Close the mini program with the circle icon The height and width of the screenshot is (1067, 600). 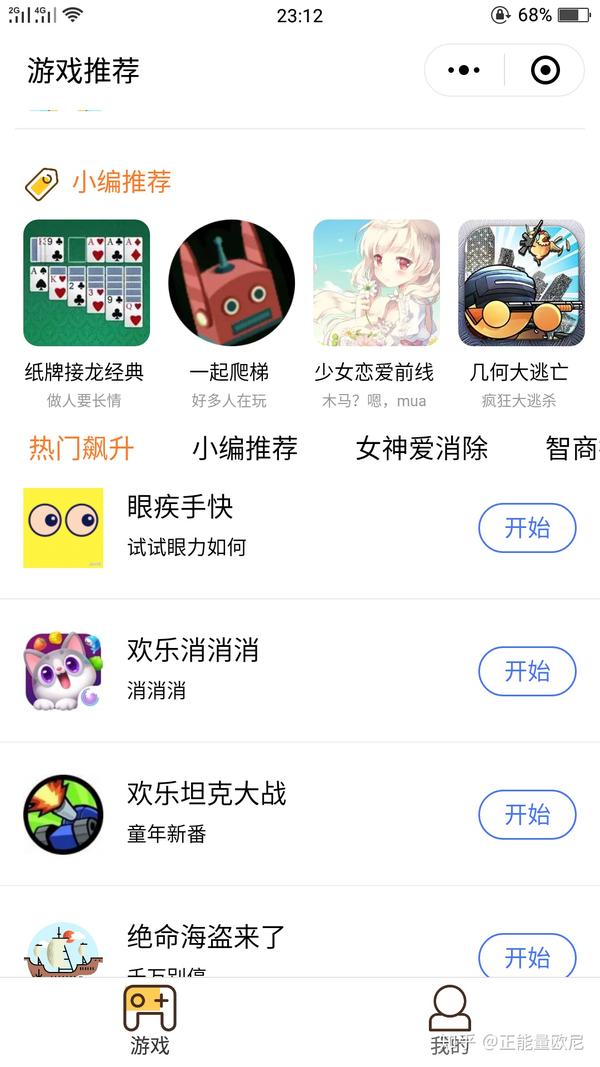pos(545,70)
